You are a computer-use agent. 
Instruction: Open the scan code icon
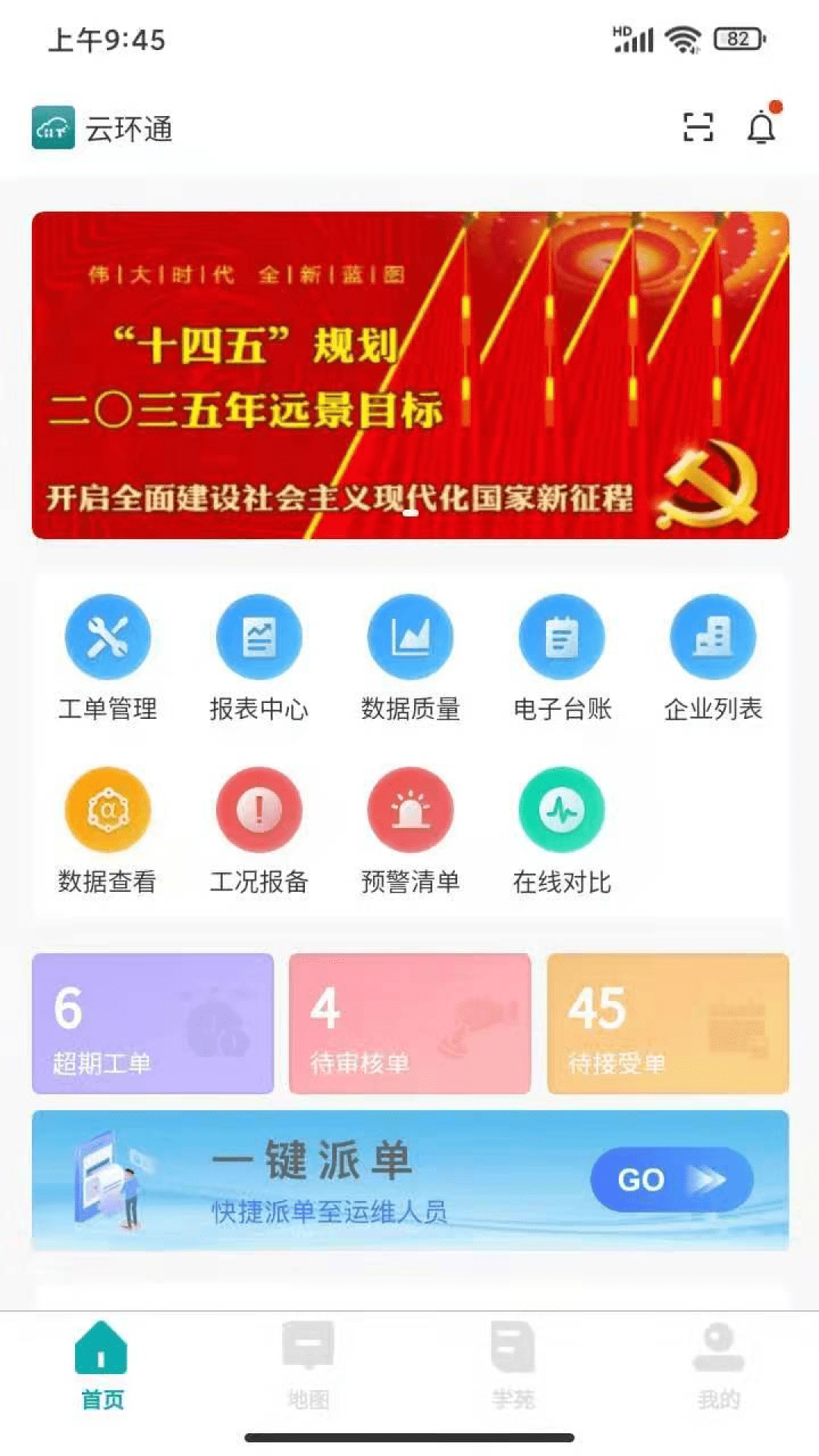(697, 127)
